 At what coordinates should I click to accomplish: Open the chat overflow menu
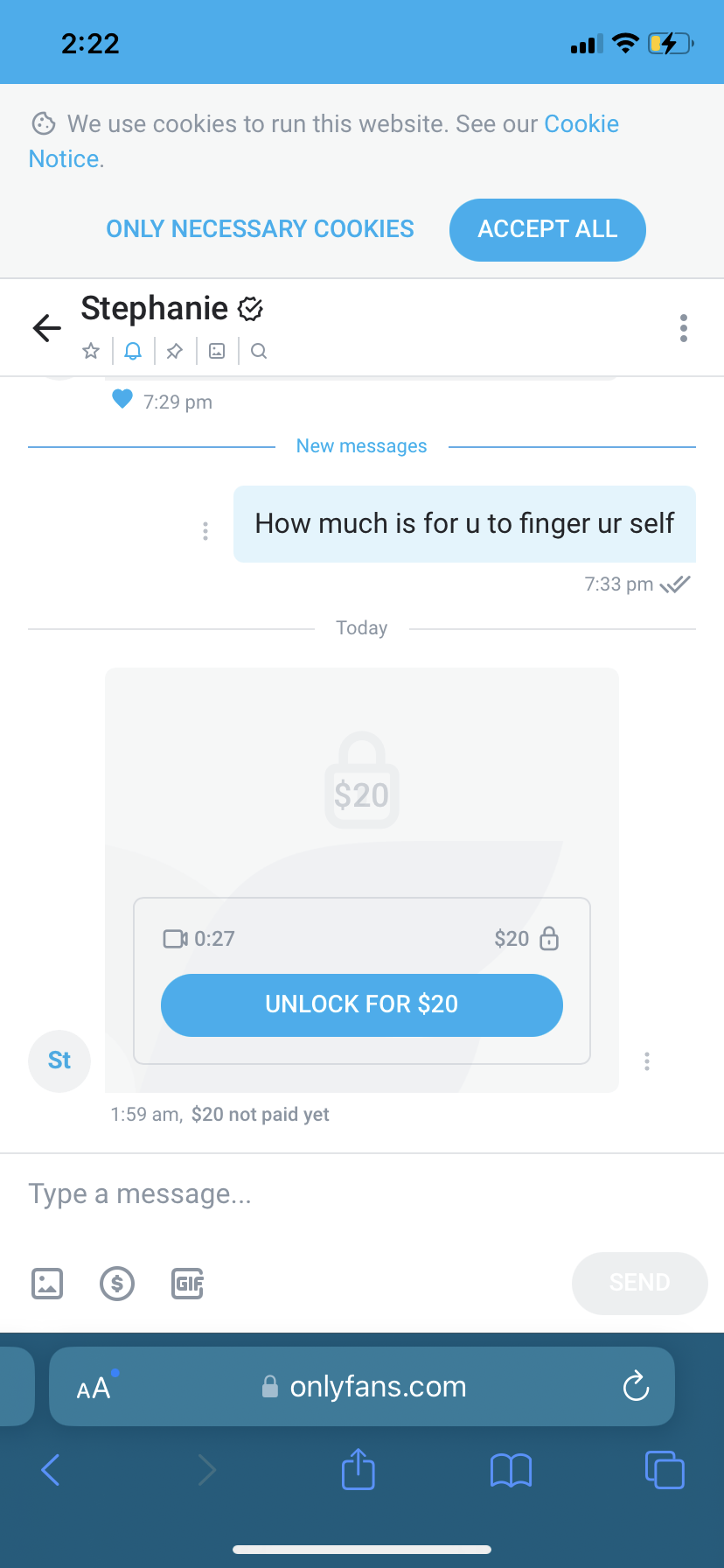point(683,328)
